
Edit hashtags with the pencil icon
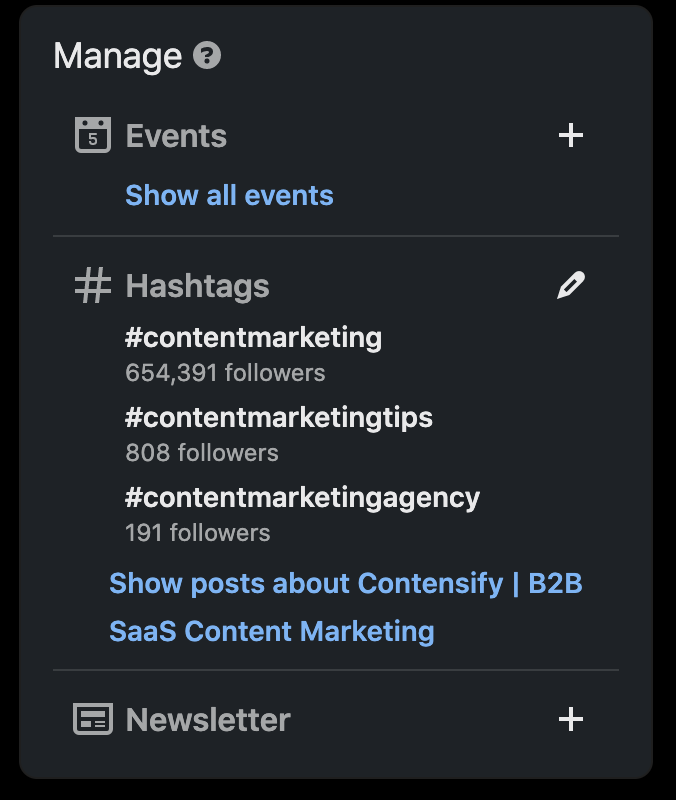pos(570,286)
